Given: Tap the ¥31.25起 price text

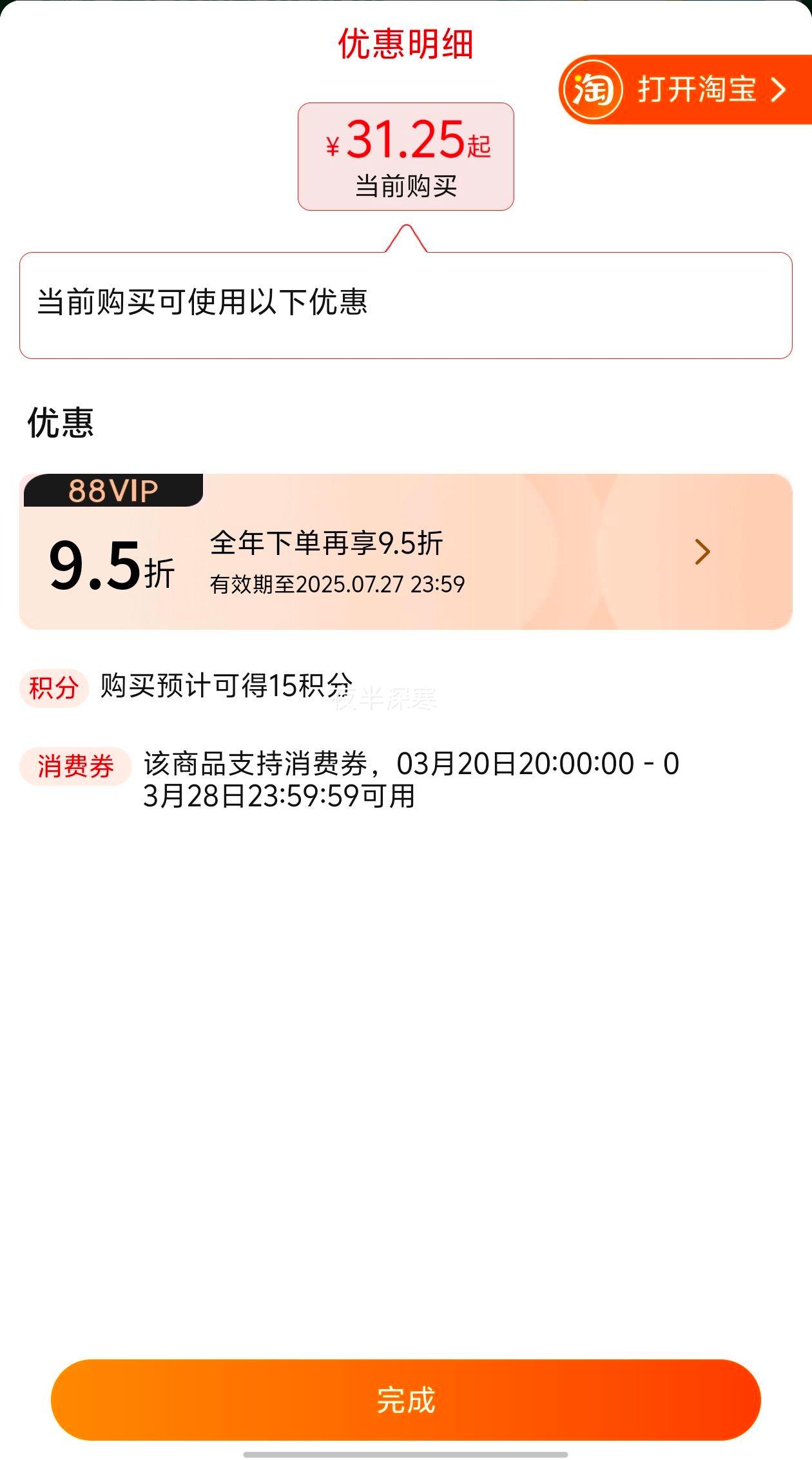Looking at the screenshot, I should click(405, 143).
